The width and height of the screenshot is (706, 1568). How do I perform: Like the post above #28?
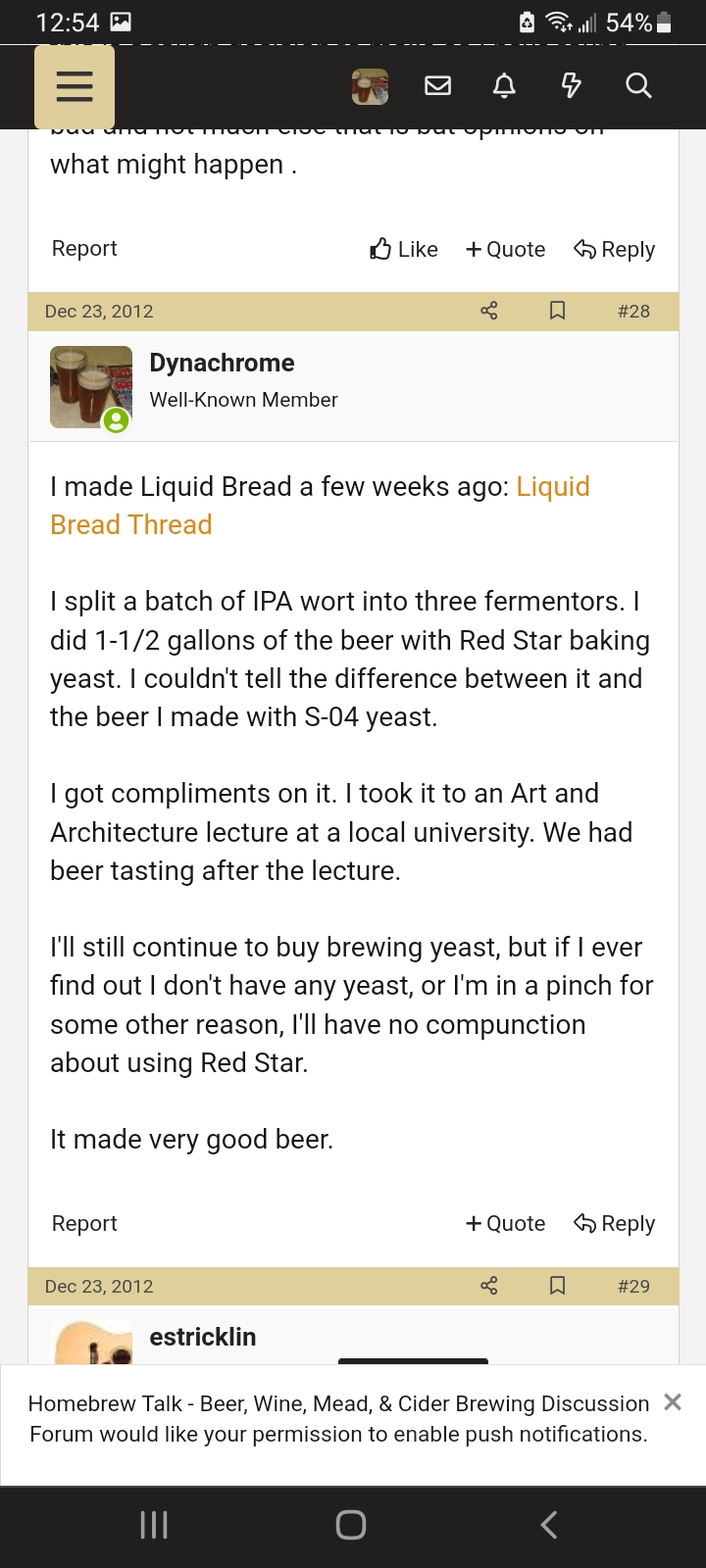point(404,249)
